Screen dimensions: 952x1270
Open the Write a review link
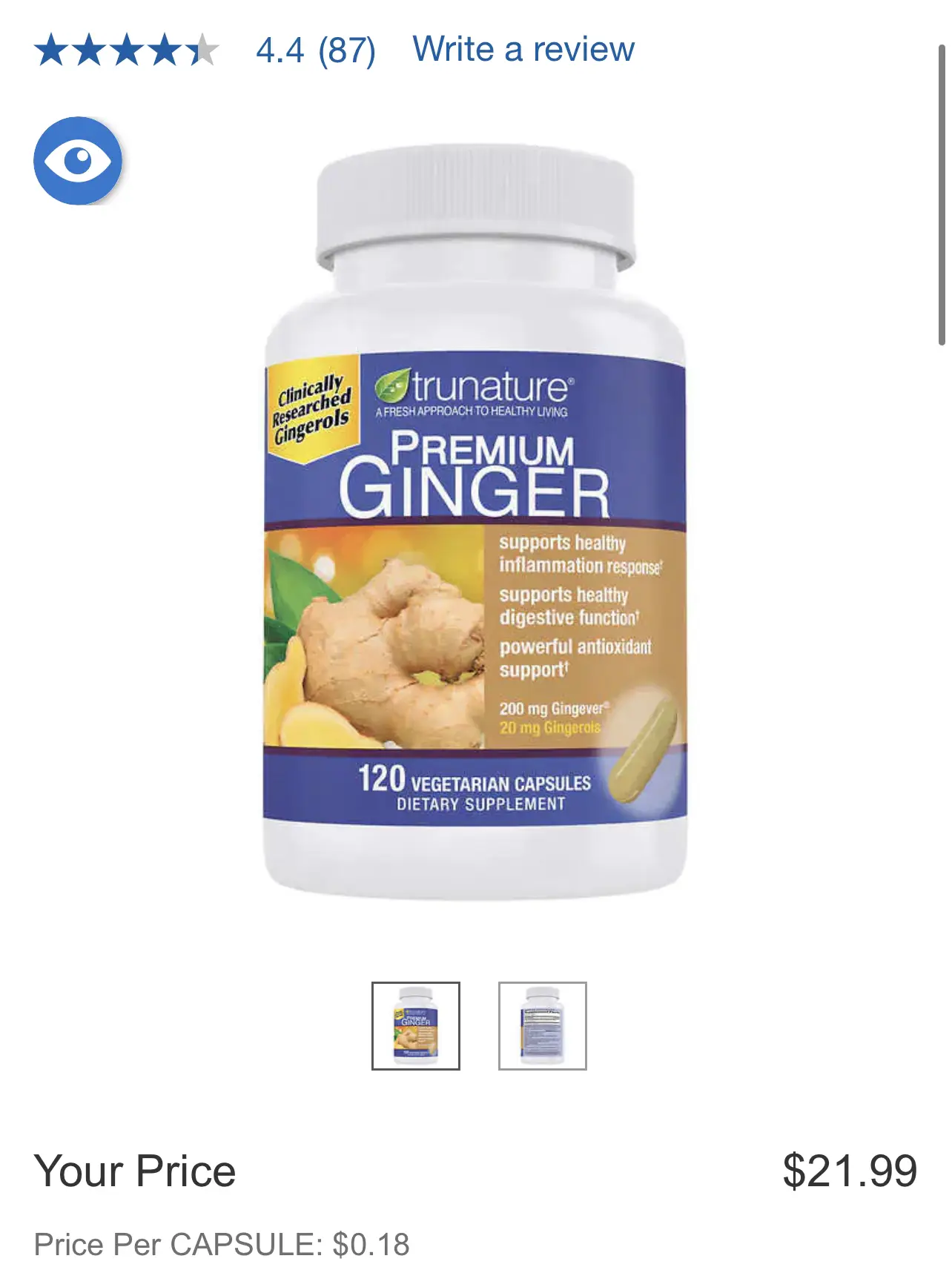point(523,50)
